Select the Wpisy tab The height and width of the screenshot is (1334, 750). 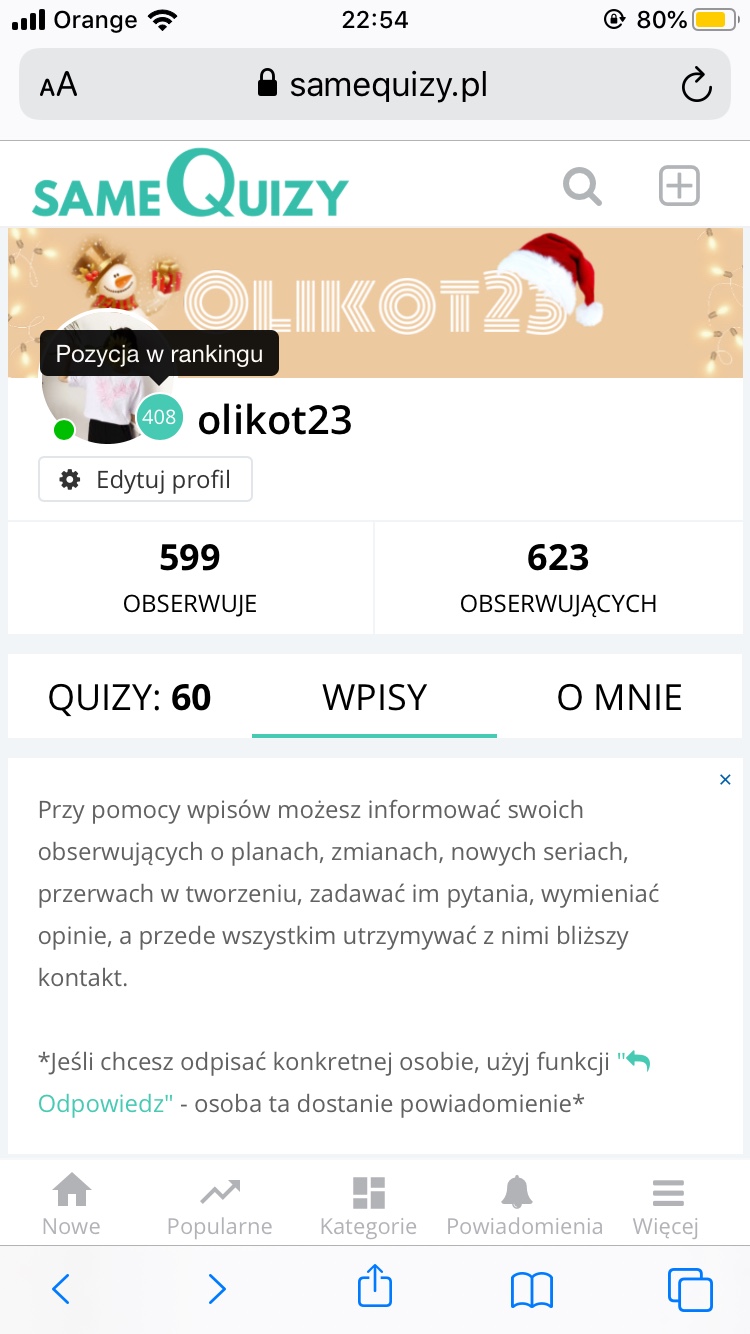tap(374, 697)
